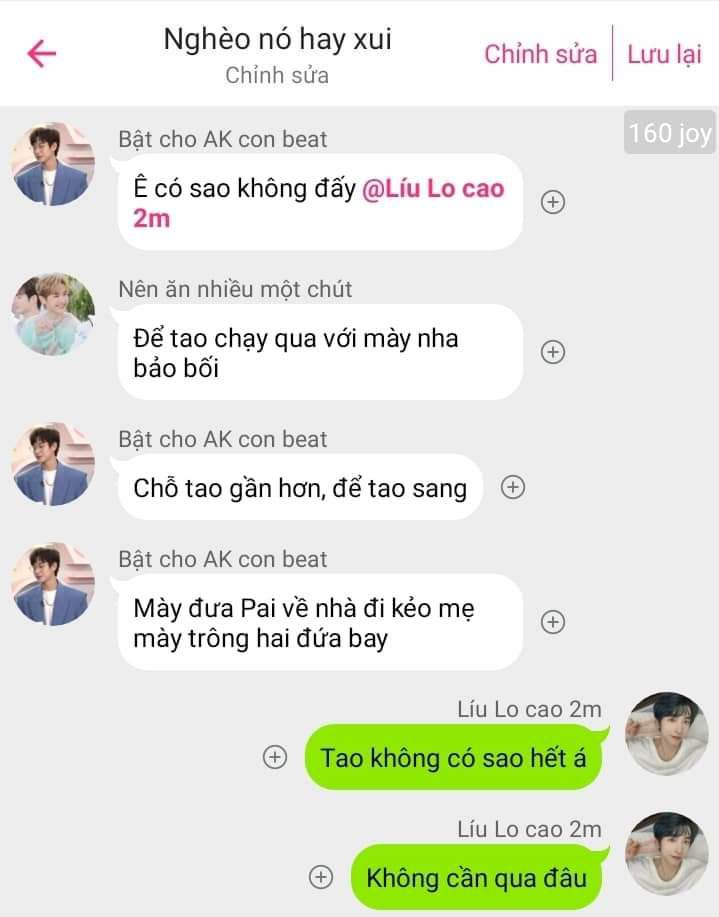Tap plus icon beside "Để tao chạy qua" message
Viewport: 719px width, 917px height.
(x=553, y=352)
